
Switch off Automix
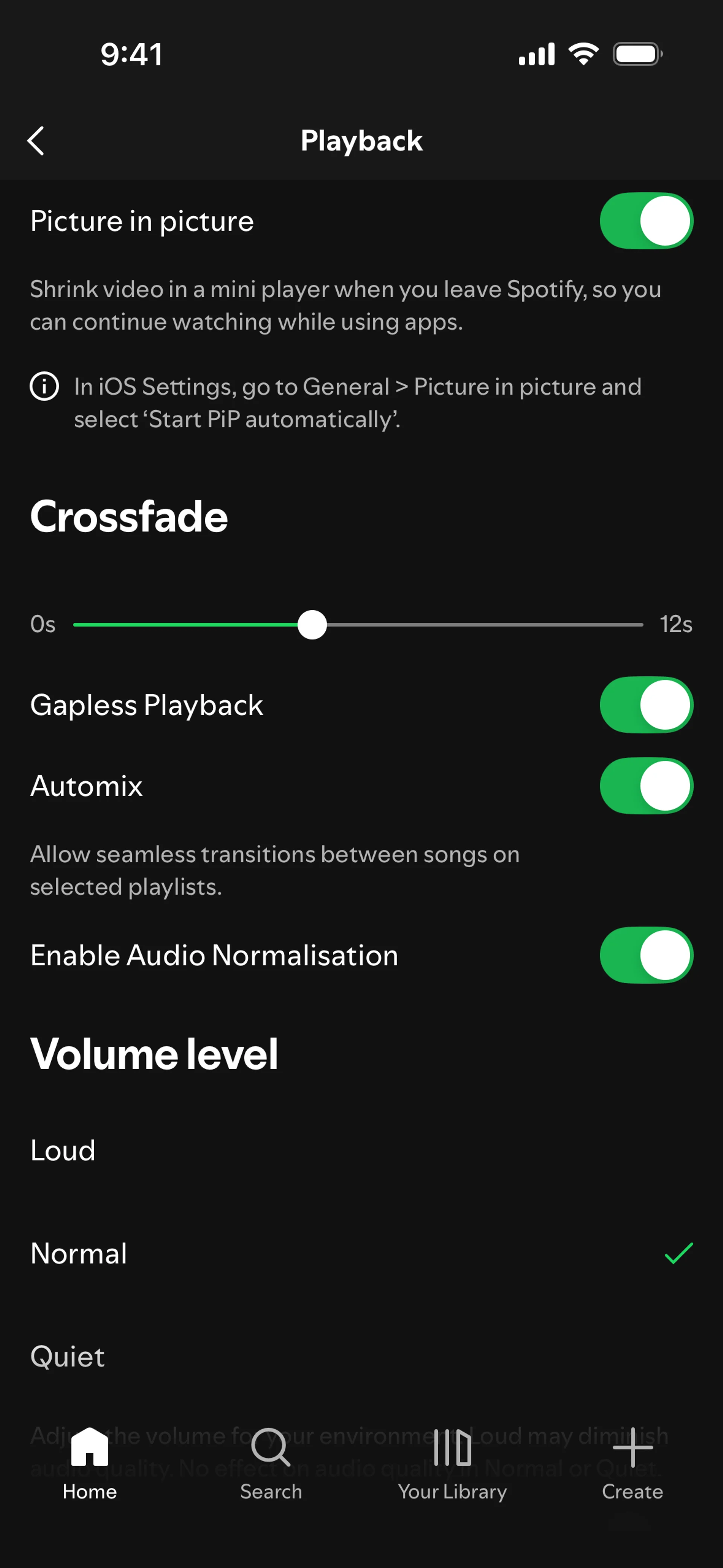[646, 786]
